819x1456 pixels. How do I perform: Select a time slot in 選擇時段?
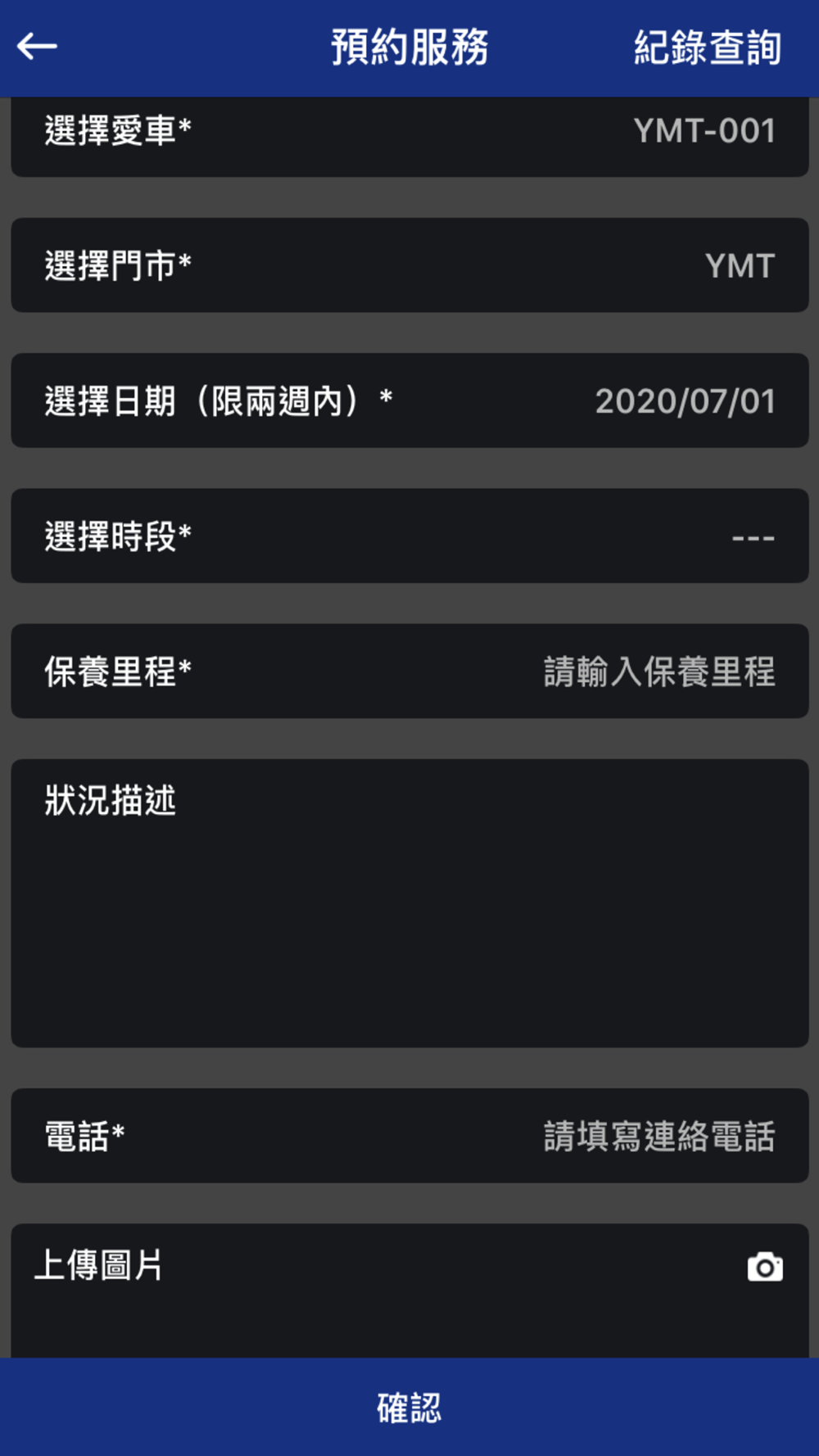pos(409,536)
